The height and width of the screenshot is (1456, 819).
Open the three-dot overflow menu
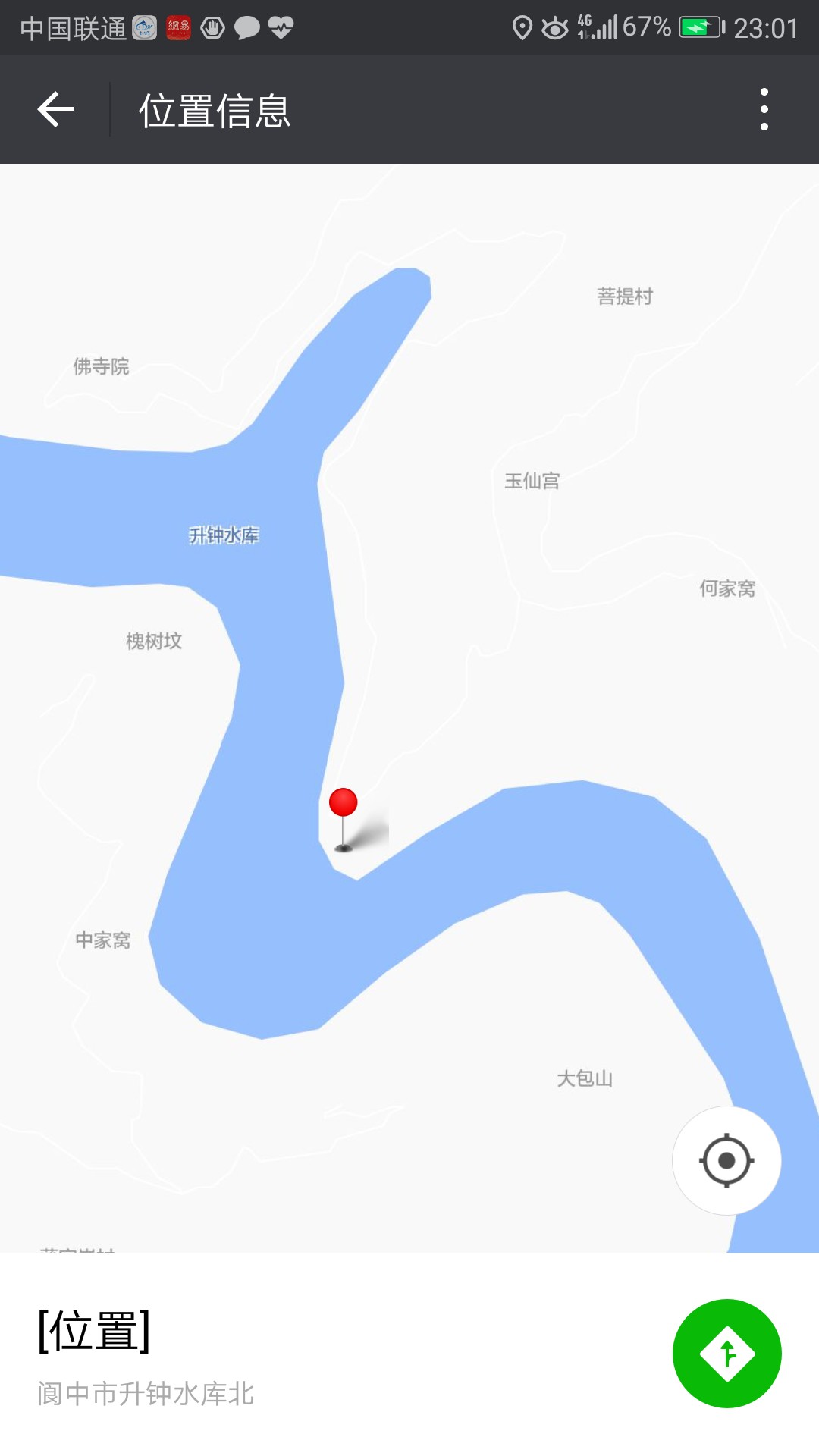click(764, 110)
